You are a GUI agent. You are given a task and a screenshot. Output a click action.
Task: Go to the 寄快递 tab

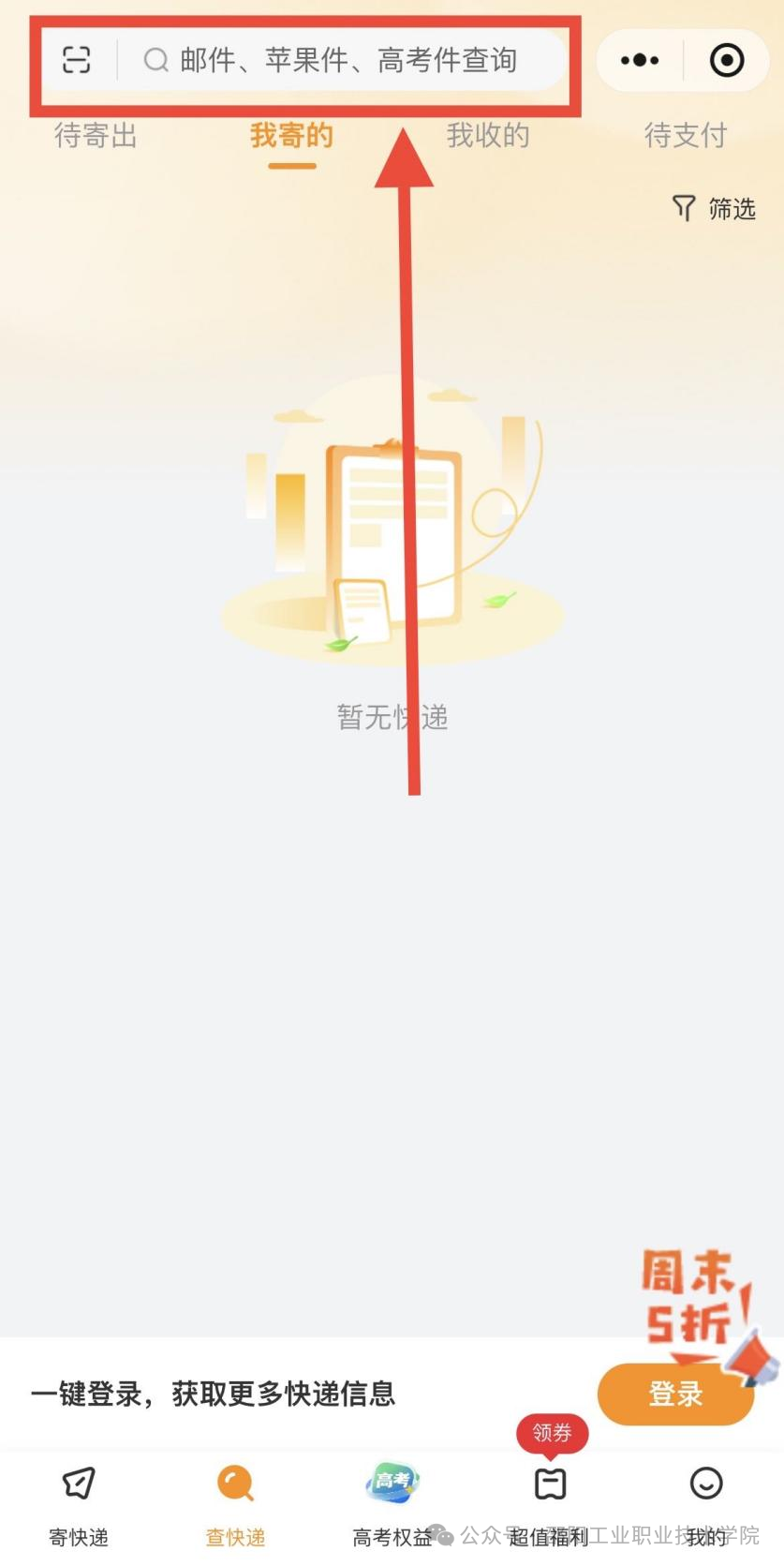(79, 1499)
